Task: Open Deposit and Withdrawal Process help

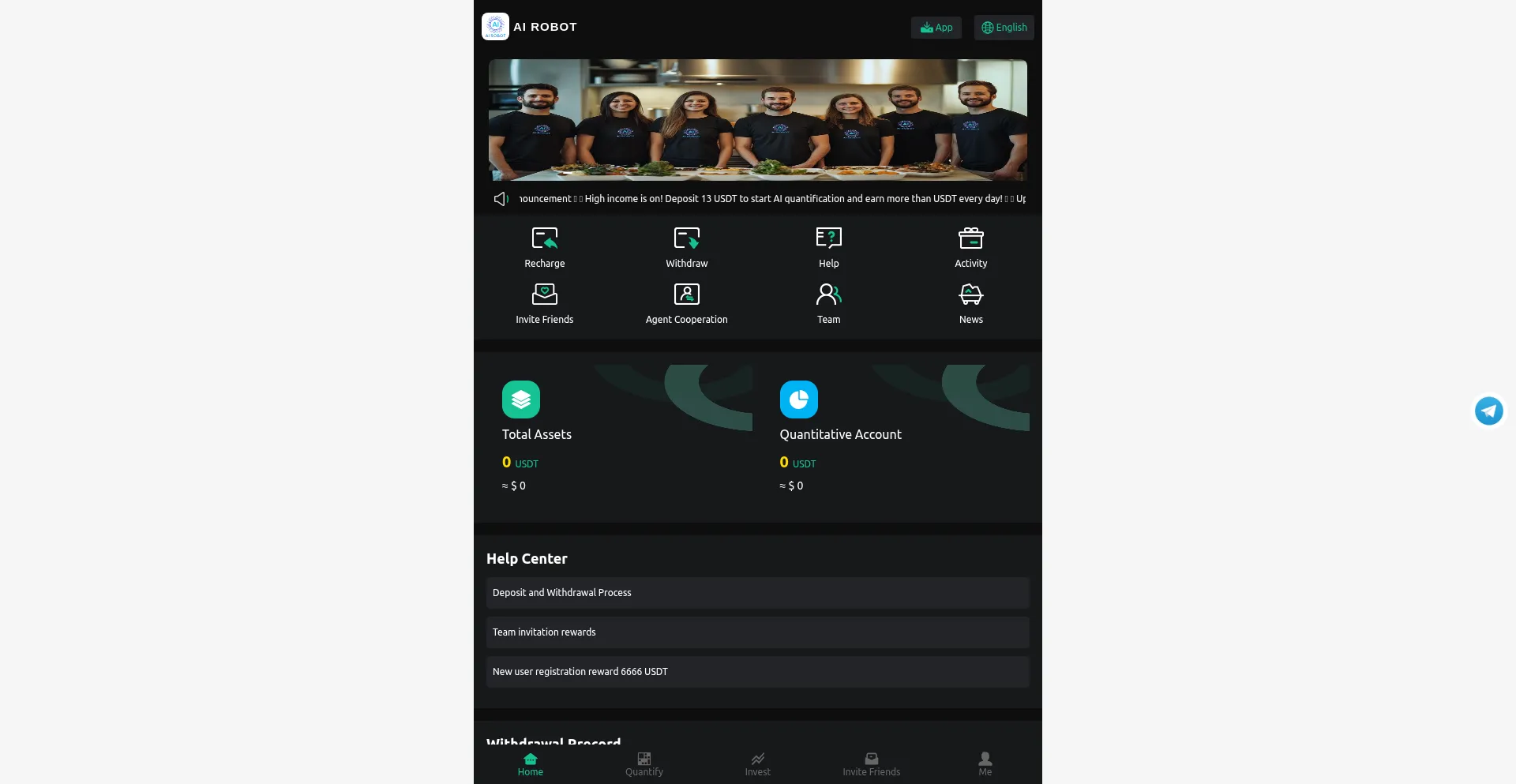Action: click(x=757, y=593)
